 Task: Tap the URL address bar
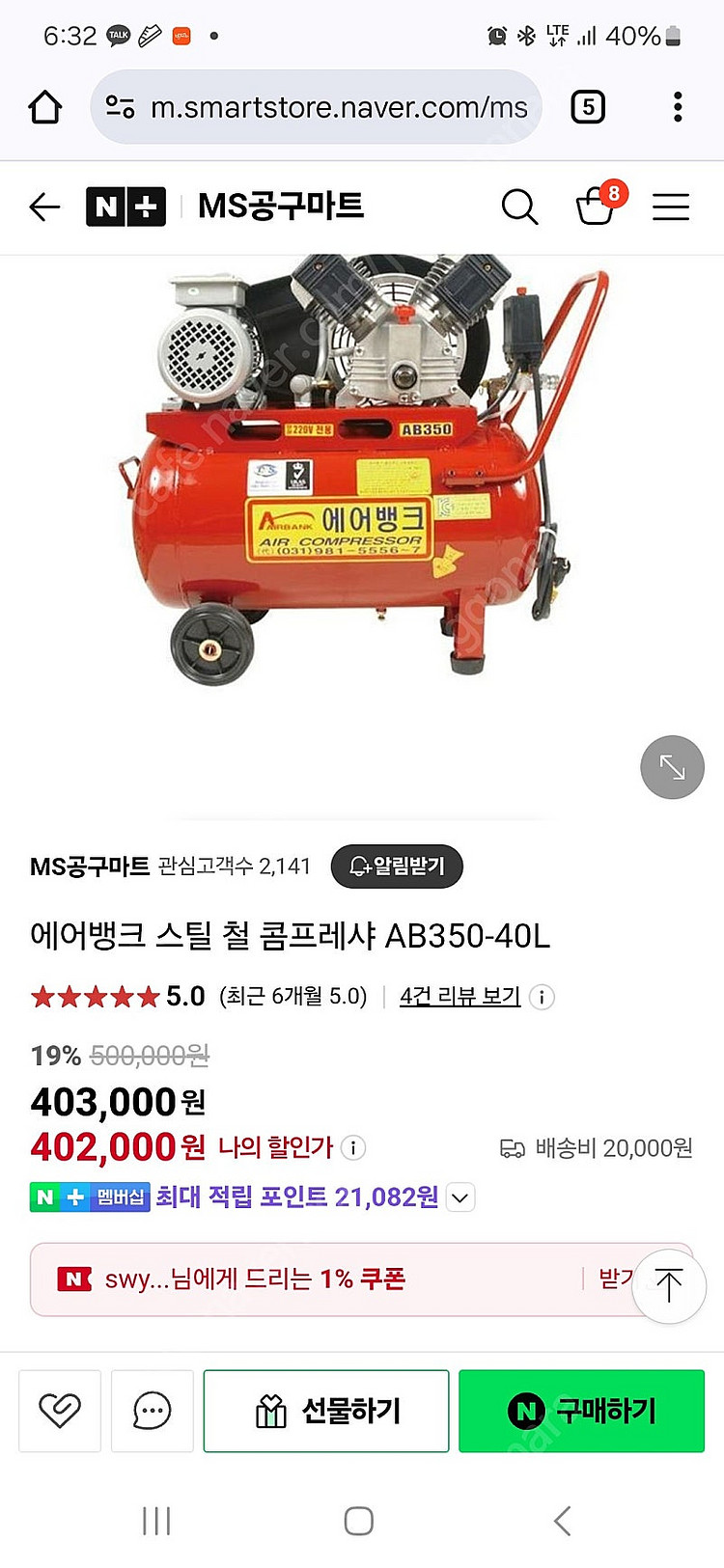[x=319, y=107]
